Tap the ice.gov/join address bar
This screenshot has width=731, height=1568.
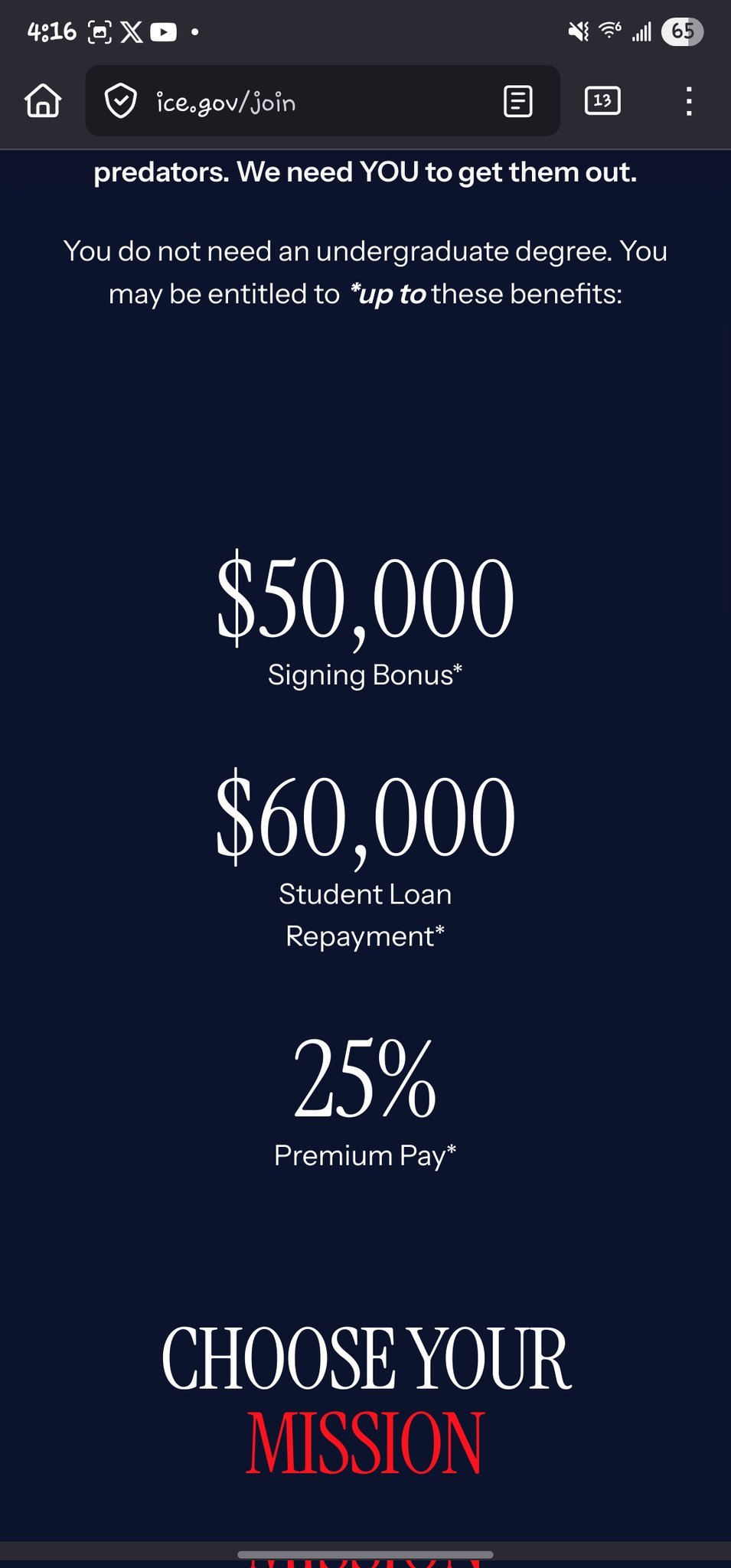pyautogui.click(x=306, y=102)
